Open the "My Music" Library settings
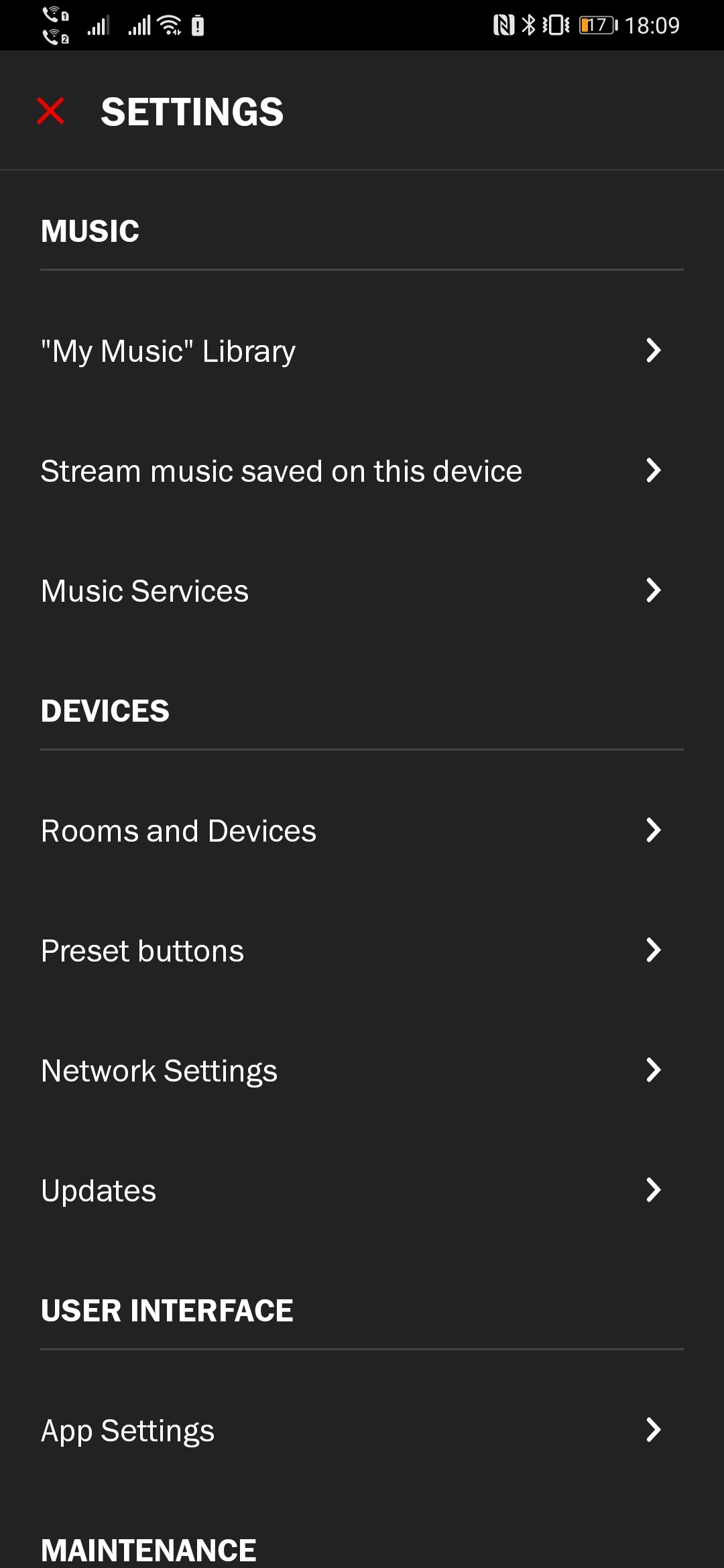 click(x=362, y=350)
